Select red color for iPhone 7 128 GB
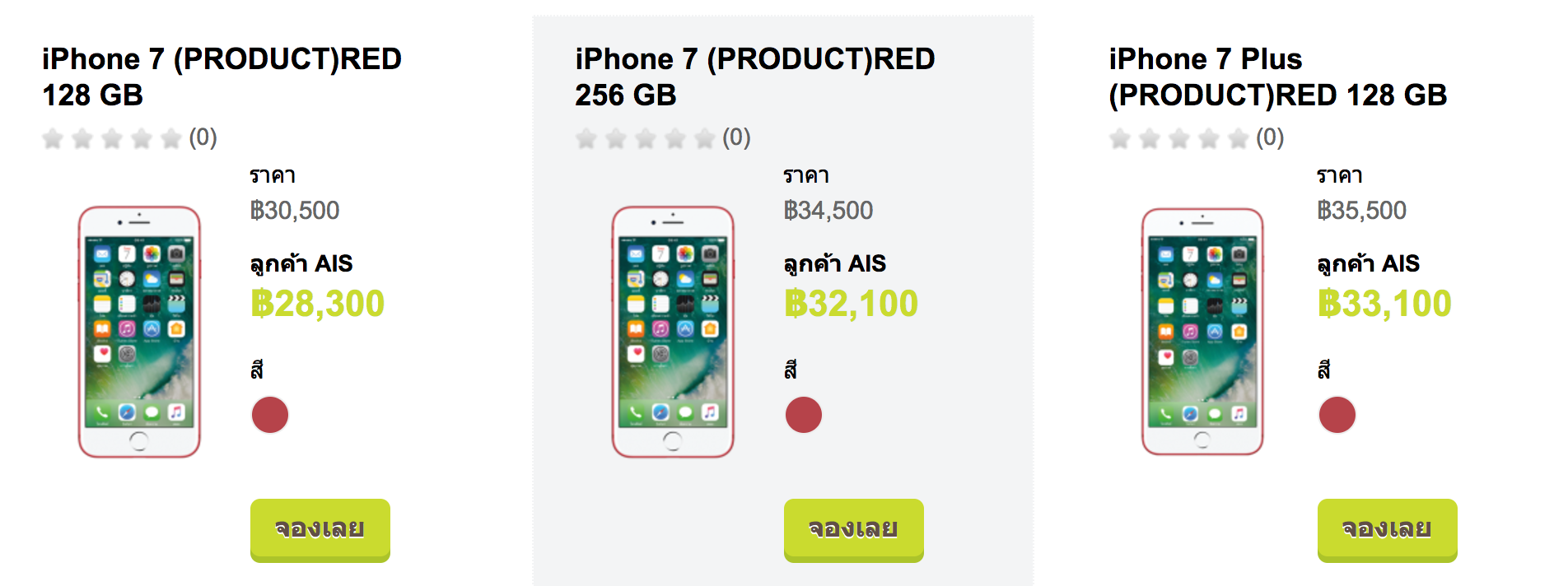1568x586 pixels. (x=270, y=414)
